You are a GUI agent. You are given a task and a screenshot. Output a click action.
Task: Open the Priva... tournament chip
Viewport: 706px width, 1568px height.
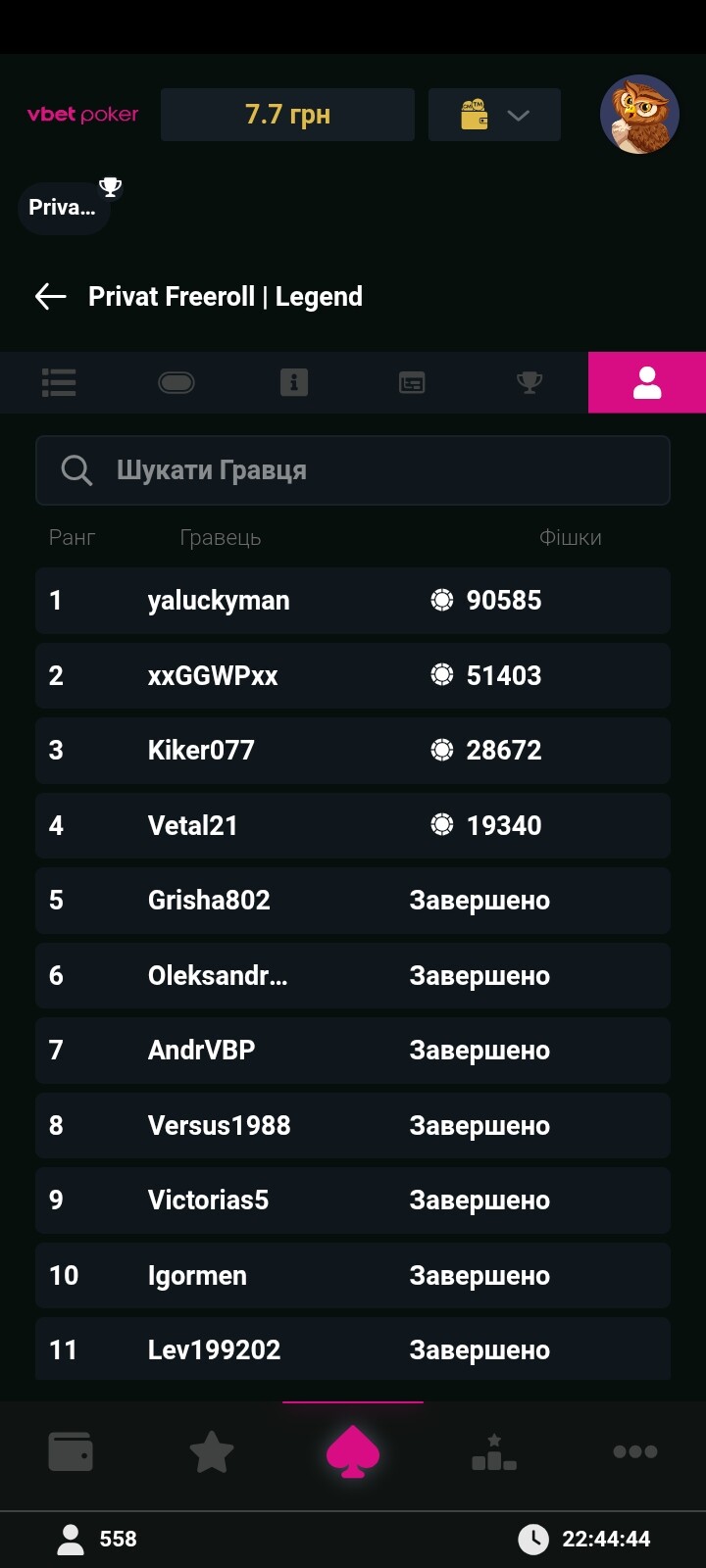click(x=64, y=207)
